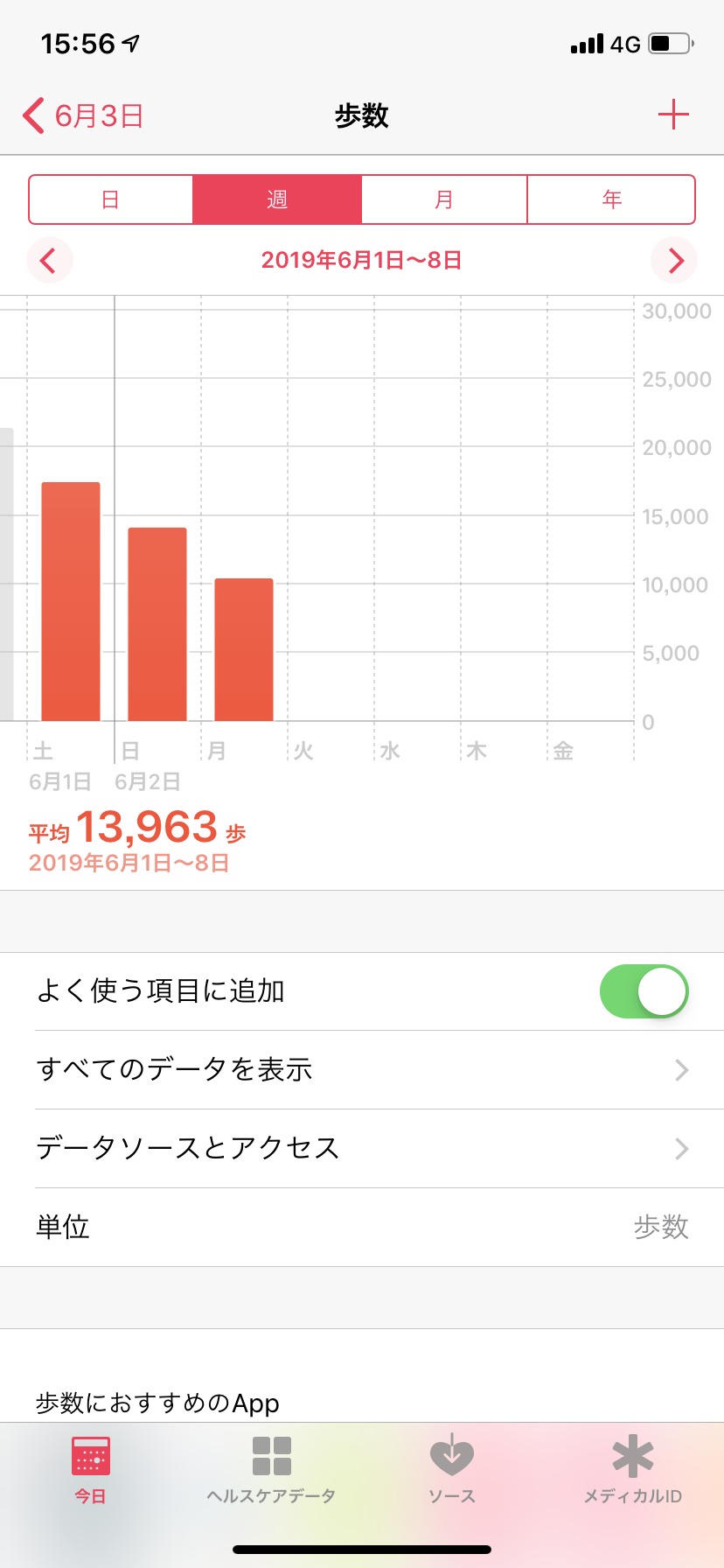The width and height of the screenshot is (724, 1568).
Task: Switch to the 月 month view
Action: (444, 199)
